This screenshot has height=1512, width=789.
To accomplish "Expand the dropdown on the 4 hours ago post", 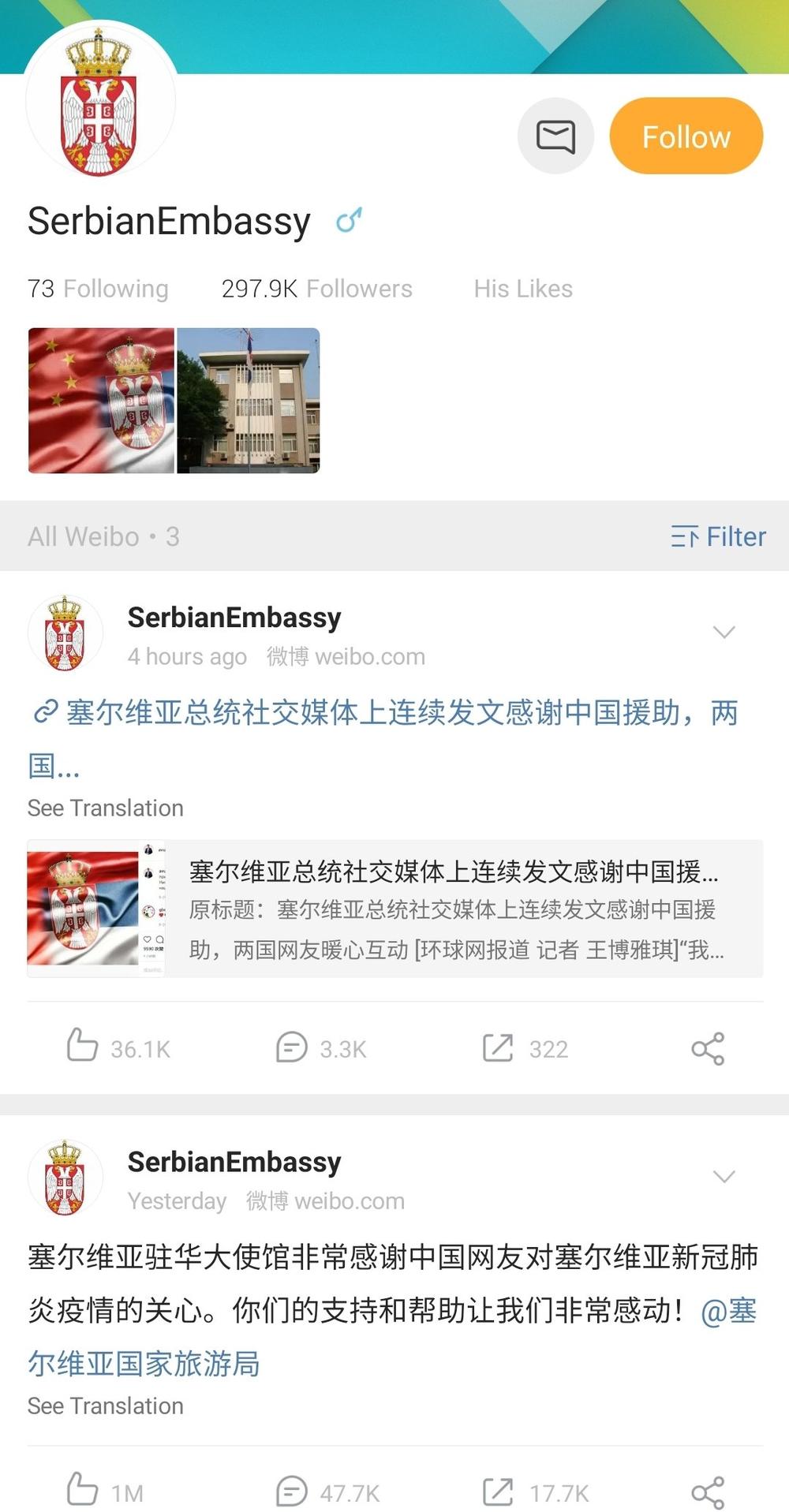I will 724,632.
